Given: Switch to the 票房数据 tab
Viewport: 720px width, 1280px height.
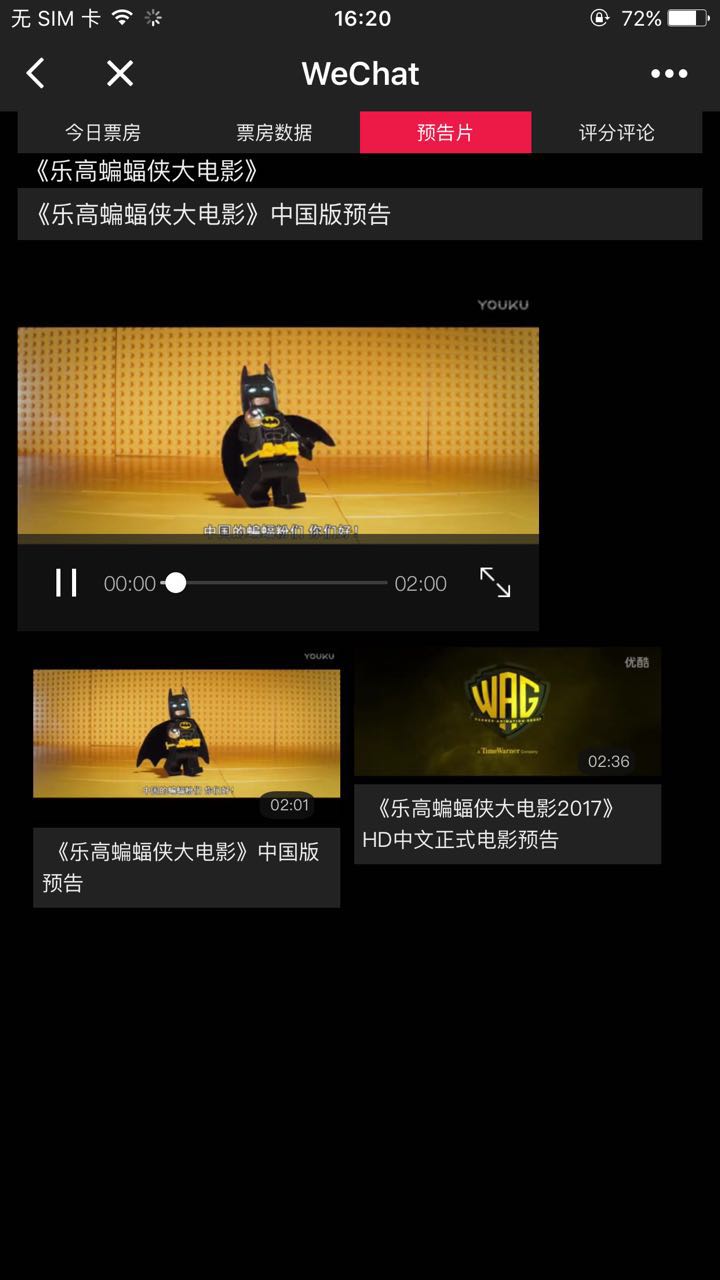Looking at the screenshot, I should point(274,132).
